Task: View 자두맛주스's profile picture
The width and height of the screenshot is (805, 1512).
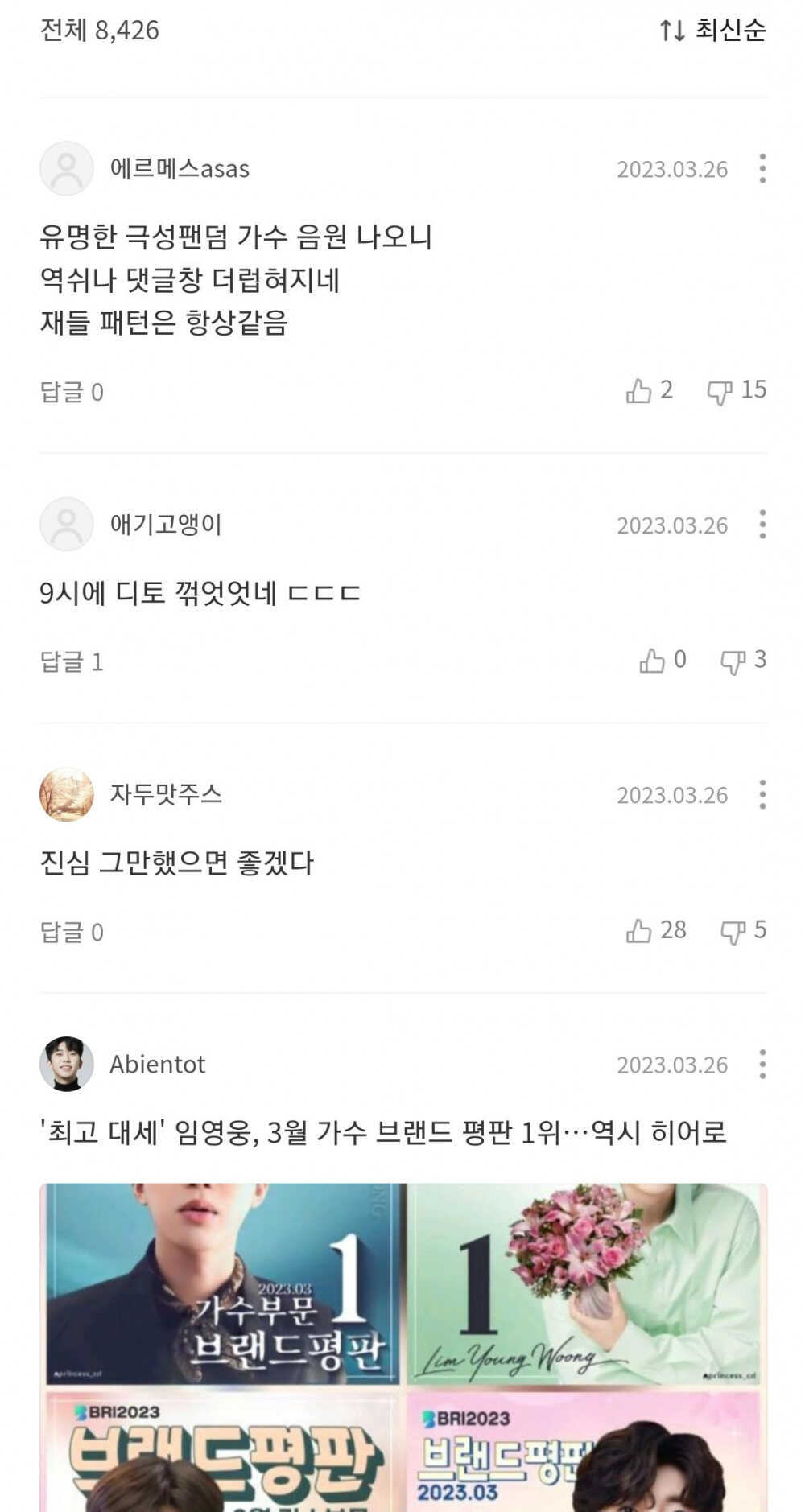Action: click(x=67, y=794)
